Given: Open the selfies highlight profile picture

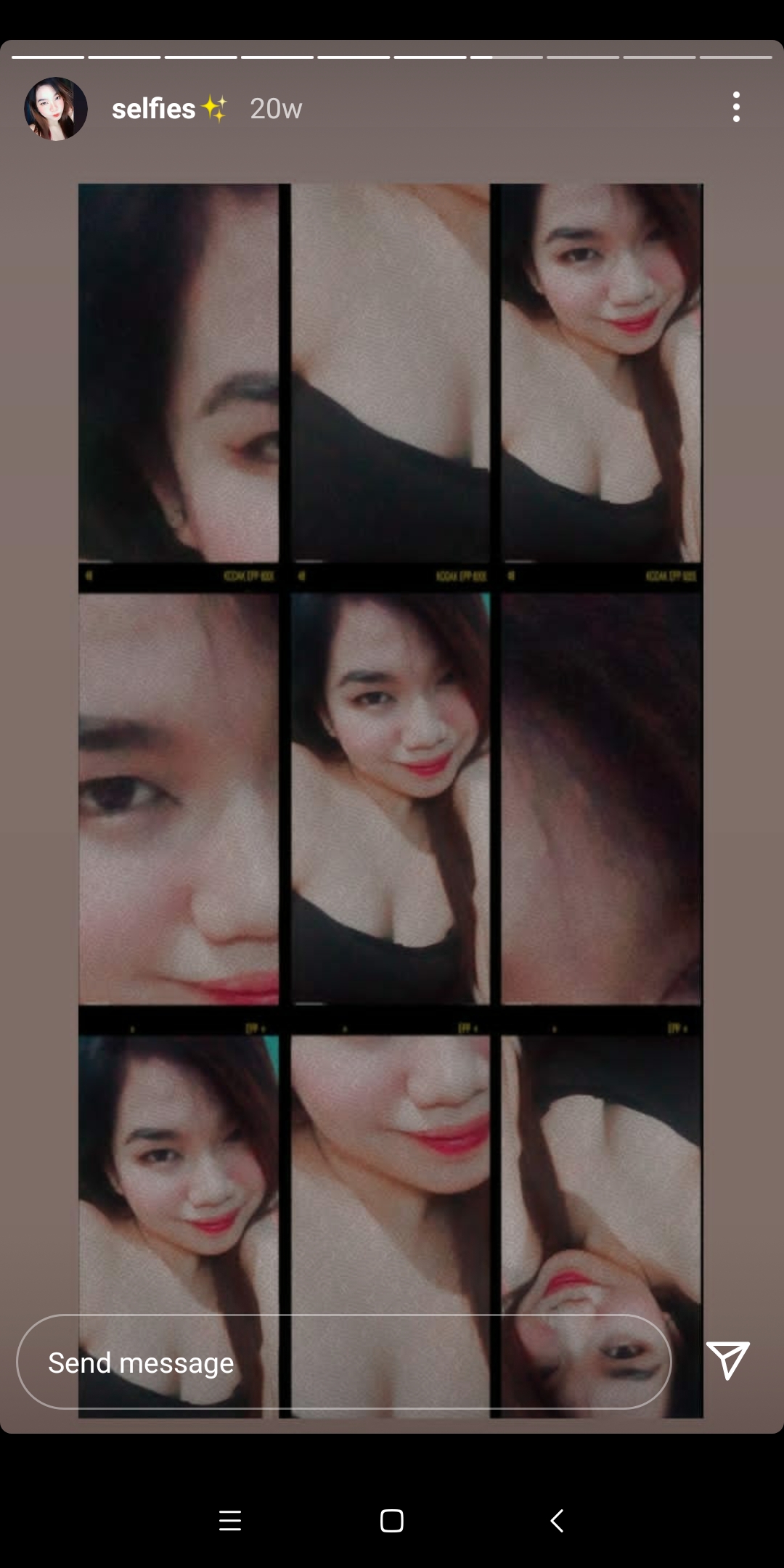Looking at the screenshot, I should pos(56,109).
